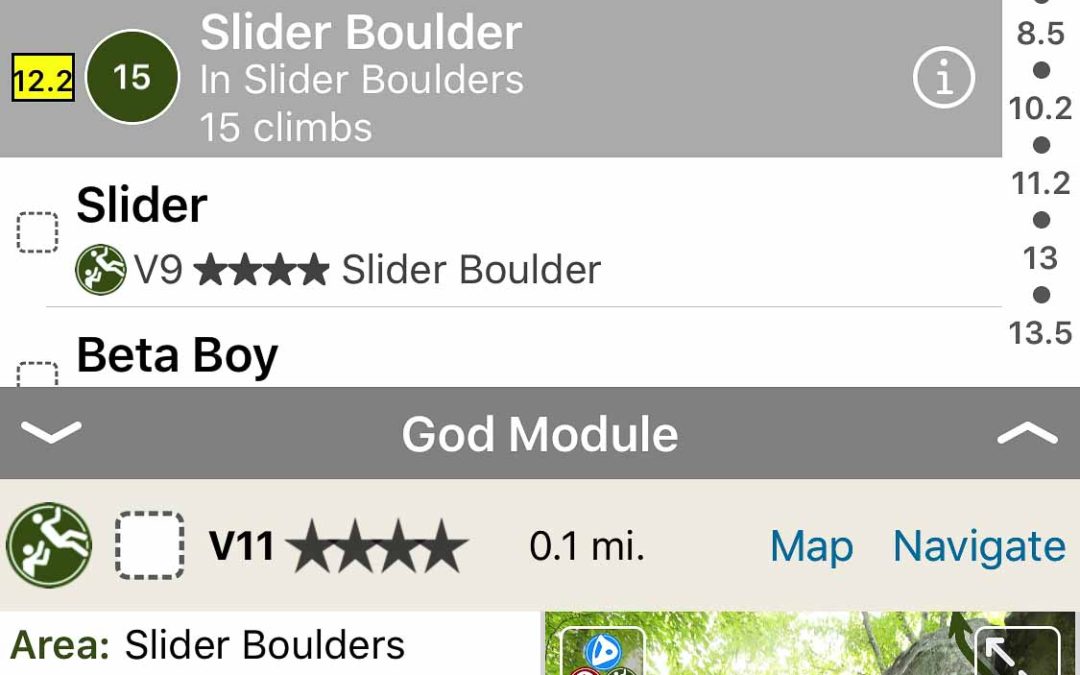The image size is (1080, 675).
Task: Tick the checkbox next to Slider
Action: click(38, 232)
